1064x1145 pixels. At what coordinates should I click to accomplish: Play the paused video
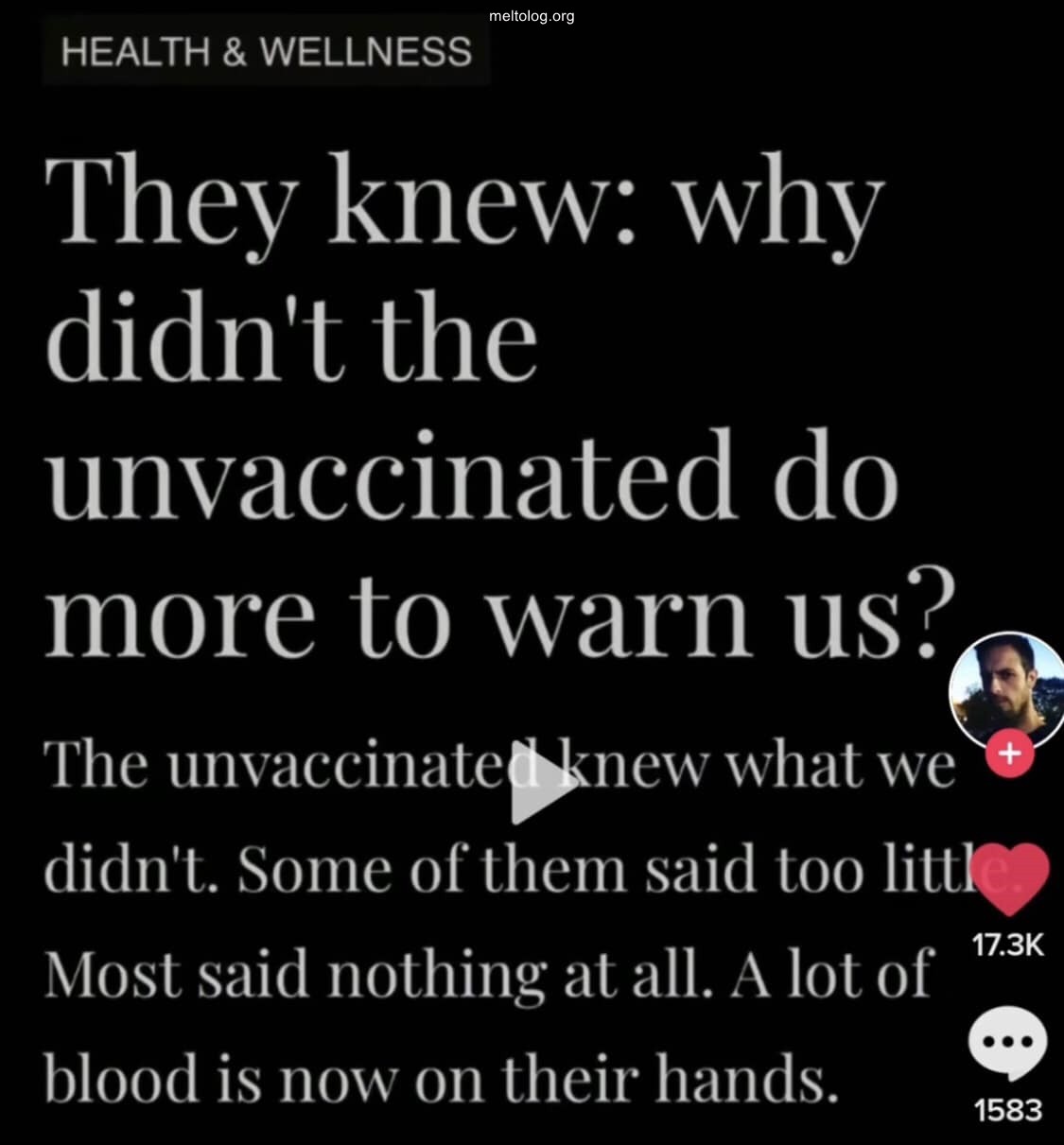point(543,783)
